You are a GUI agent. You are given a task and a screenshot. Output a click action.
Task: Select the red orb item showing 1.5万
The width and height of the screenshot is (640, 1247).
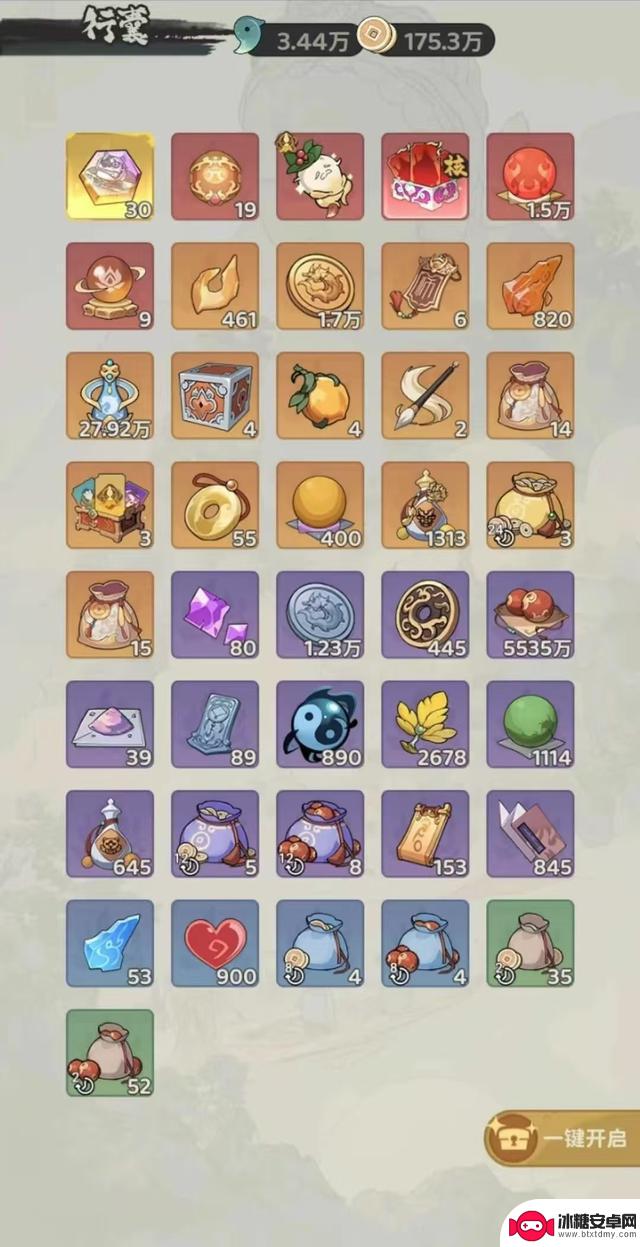click(x=530, y=176)
